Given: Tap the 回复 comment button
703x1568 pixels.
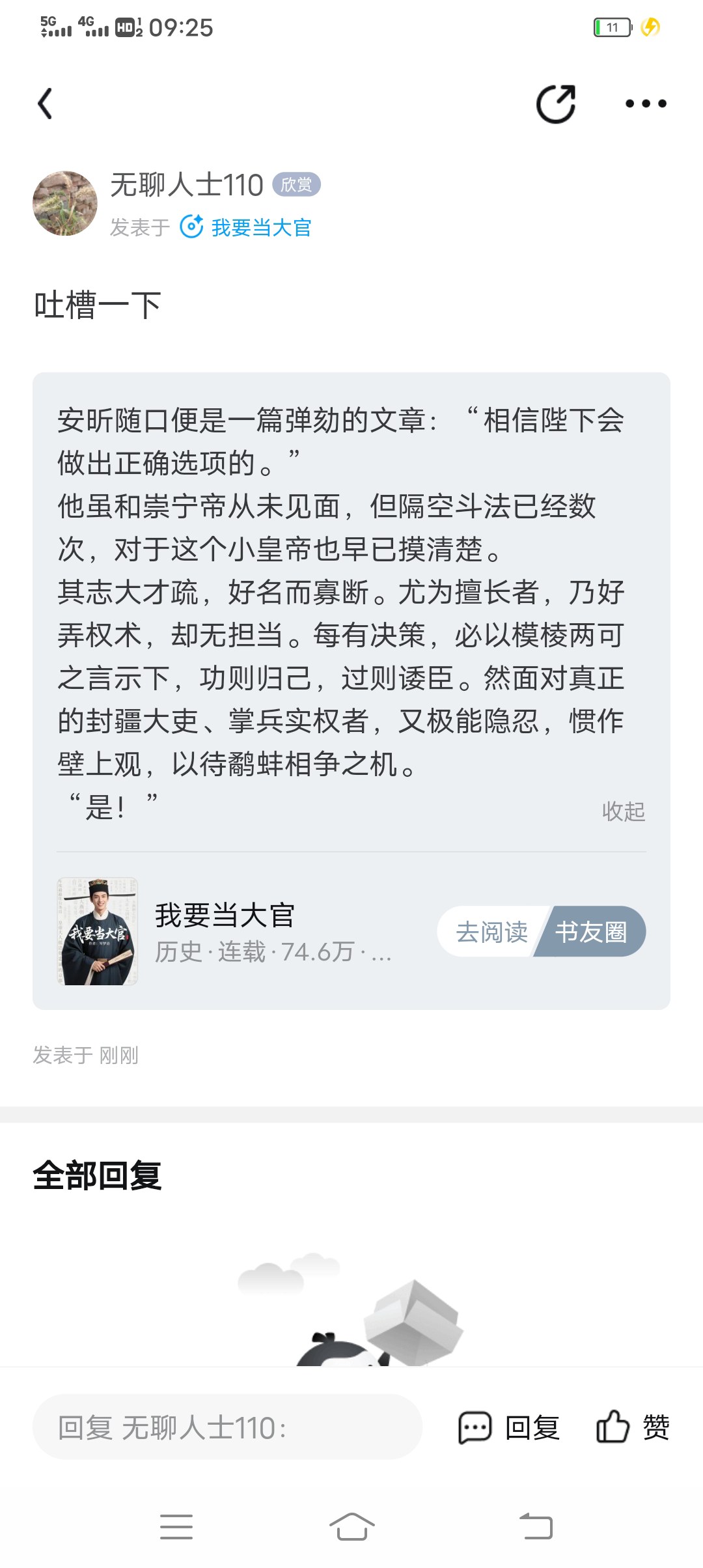Looking at the screenshot, I should (x=510, y=1427).
